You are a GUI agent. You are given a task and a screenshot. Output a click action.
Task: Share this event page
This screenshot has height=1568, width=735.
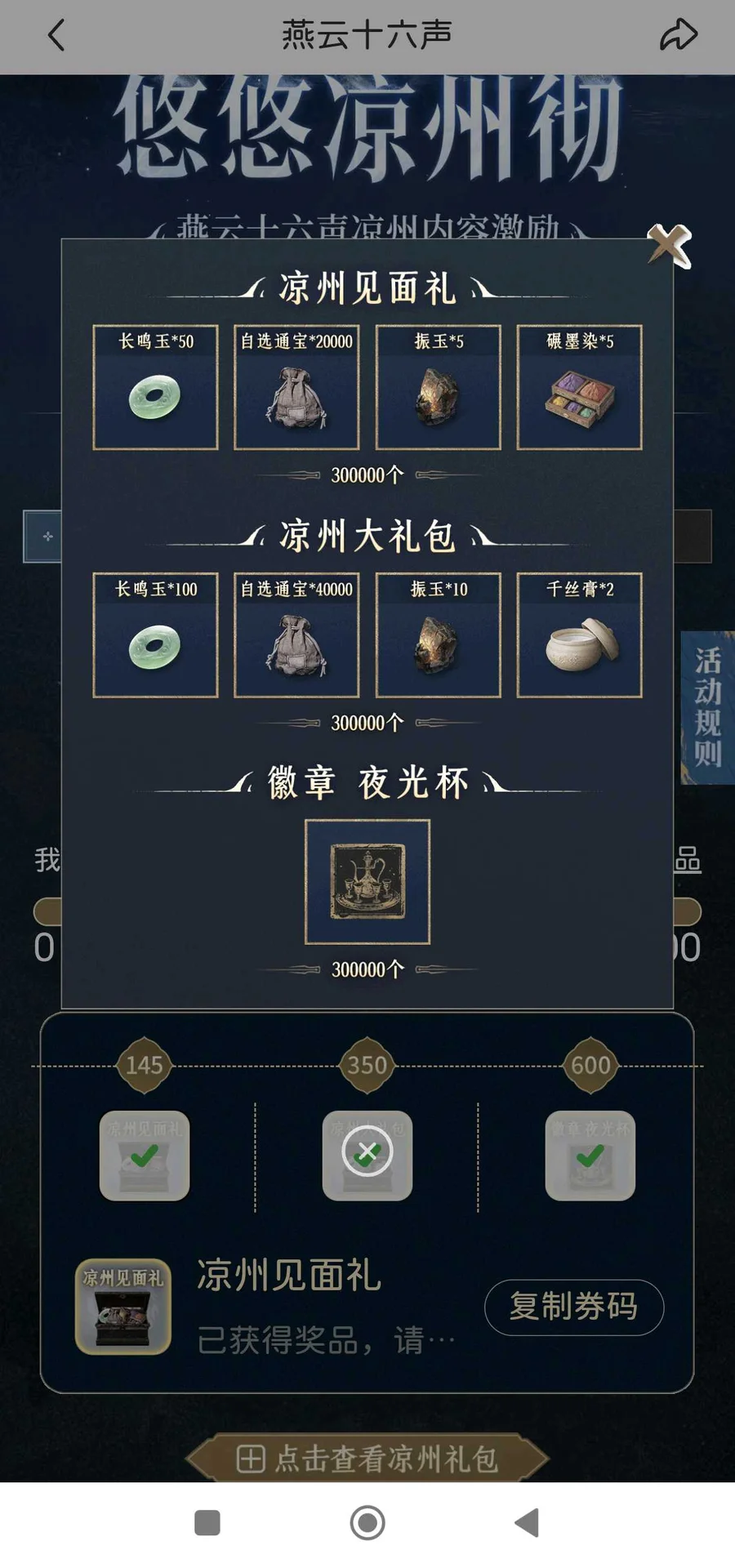click(x=678, y=35)
